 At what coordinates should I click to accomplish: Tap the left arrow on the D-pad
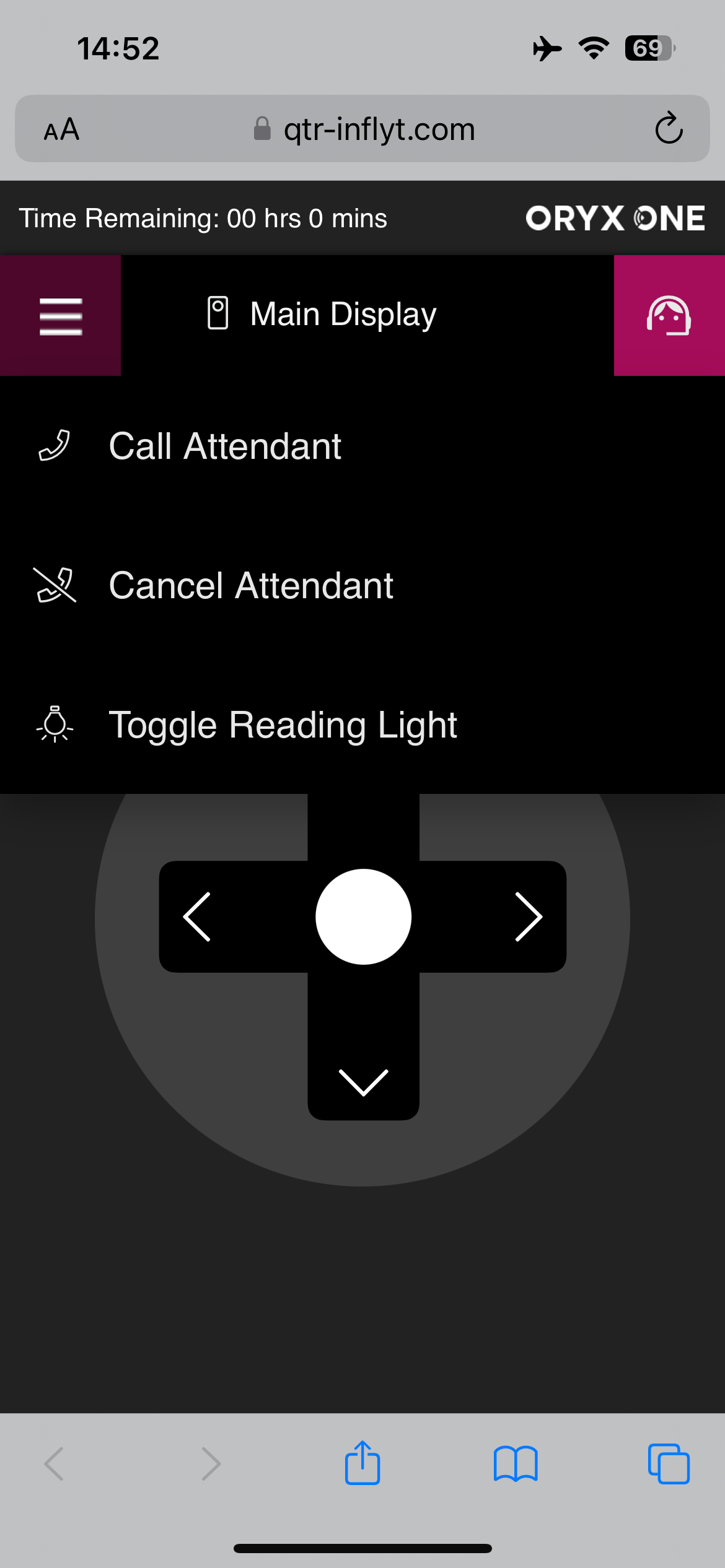198,917
